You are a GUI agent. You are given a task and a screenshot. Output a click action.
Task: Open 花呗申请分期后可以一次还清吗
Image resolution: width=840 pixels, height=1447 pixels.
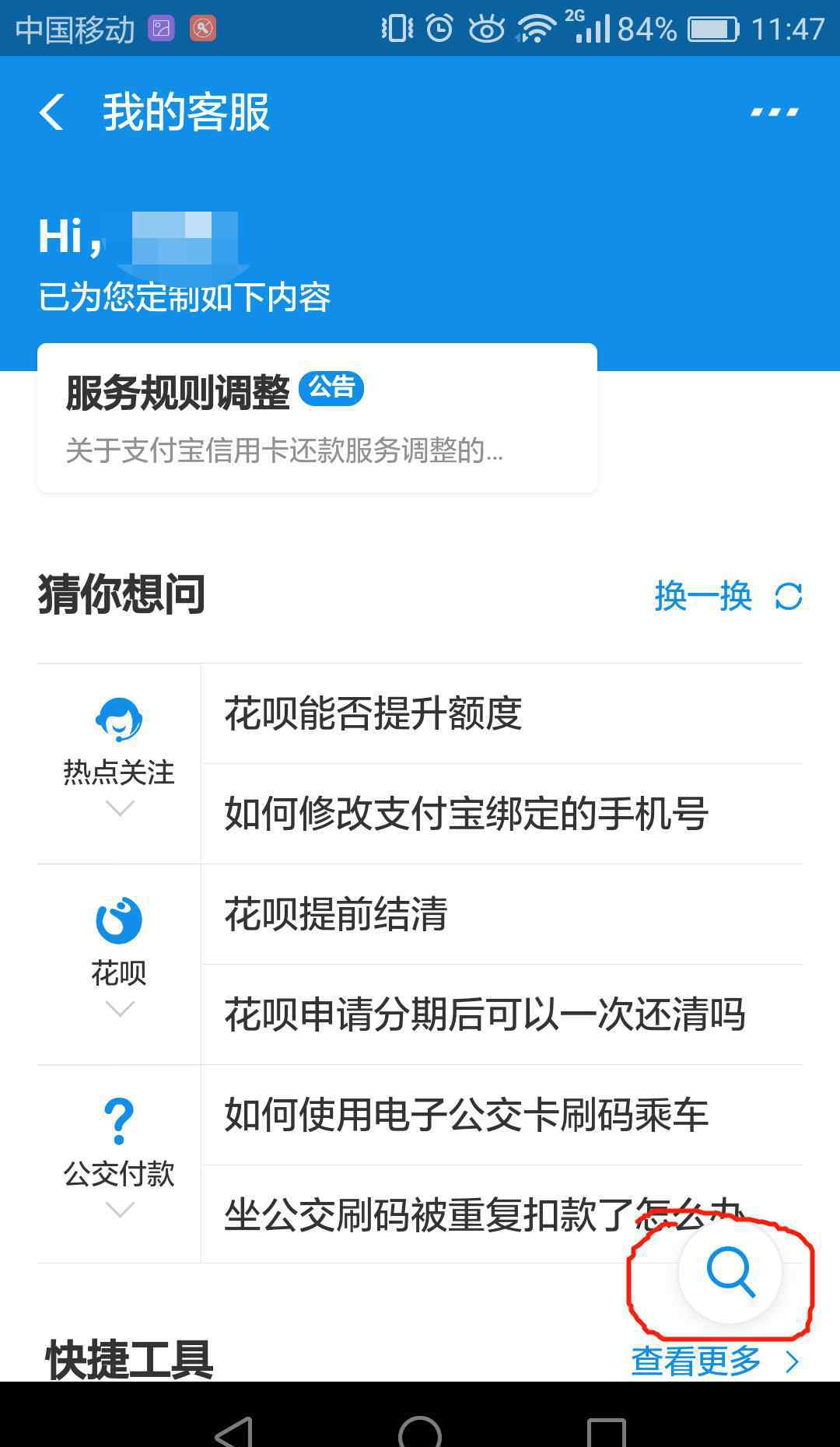pyautogui.click(x=485, y=1014)
